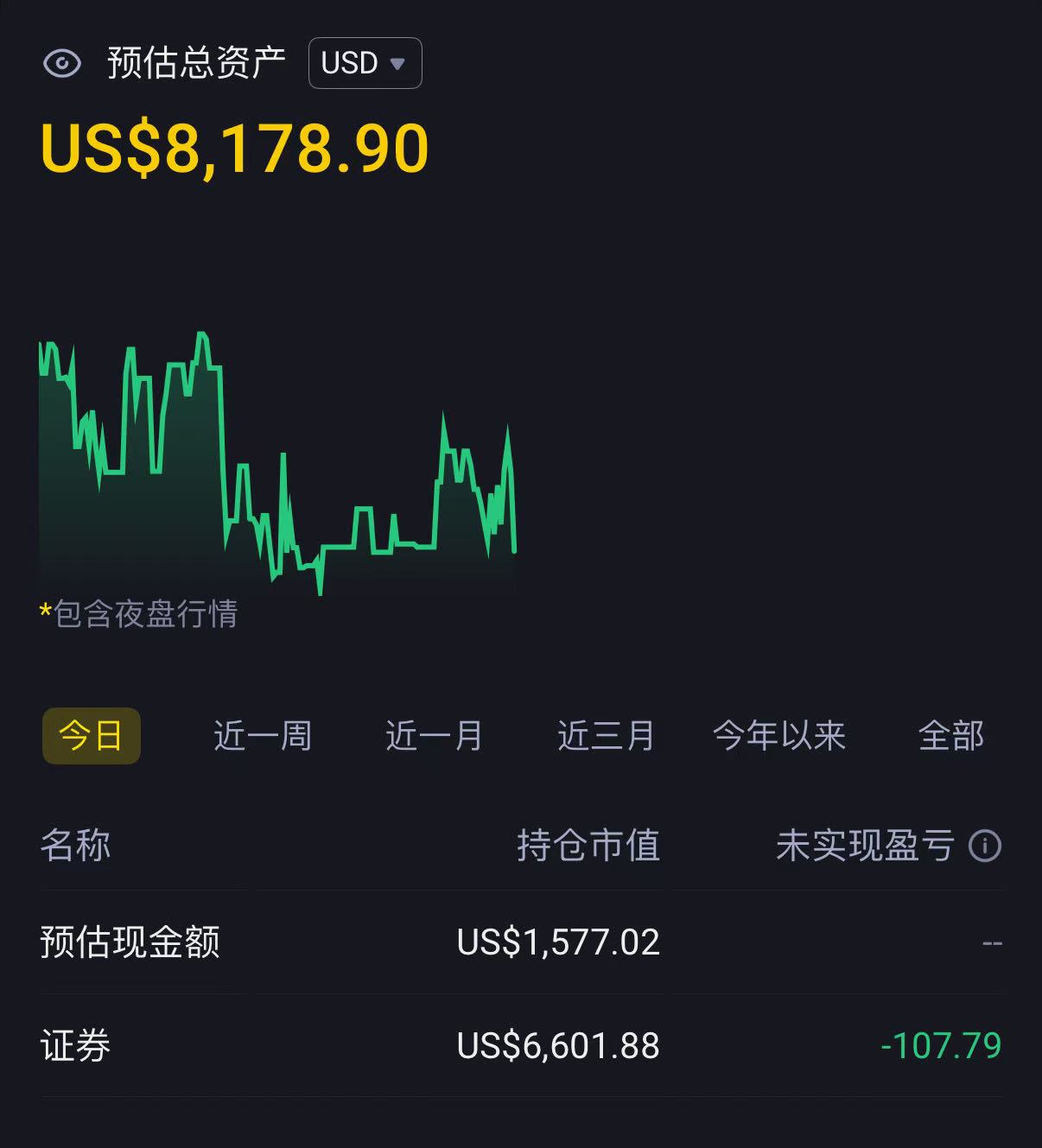Show 今年以来 performance
This screenshot has width=1042, height=1148.
[778, 736]
